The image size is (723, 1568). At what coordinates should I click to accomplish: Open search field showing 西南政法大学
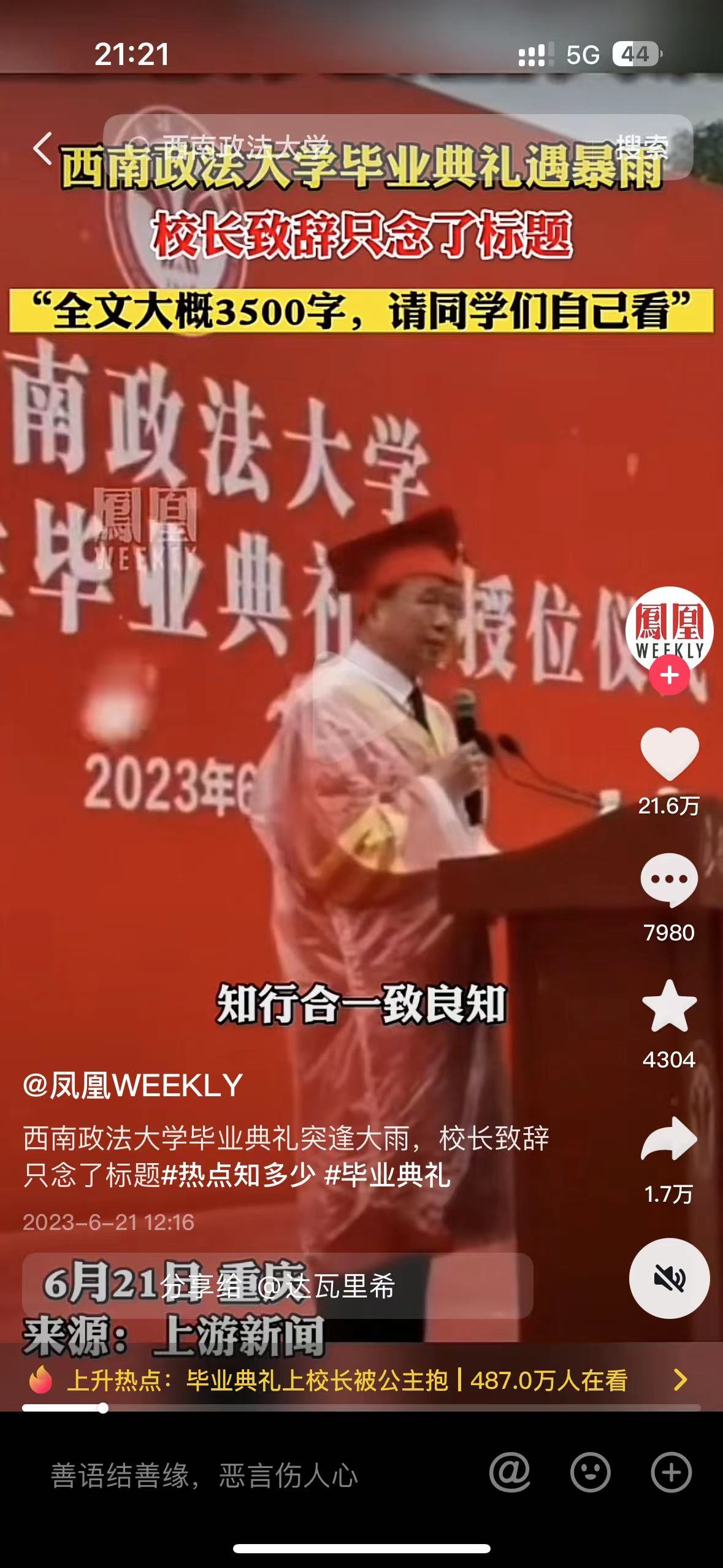point(343,147)
